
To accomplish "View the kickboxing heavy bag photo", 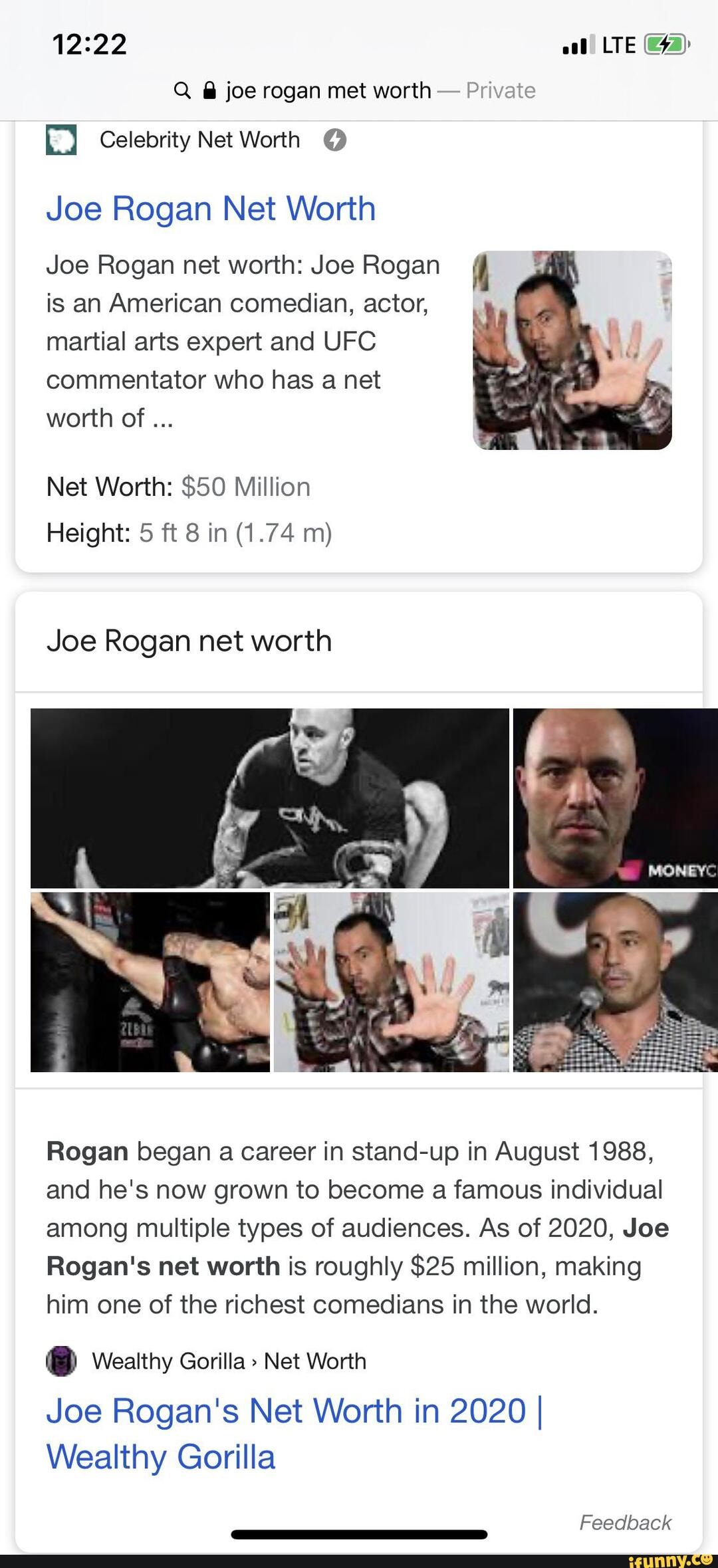I will tap(150, 982).
